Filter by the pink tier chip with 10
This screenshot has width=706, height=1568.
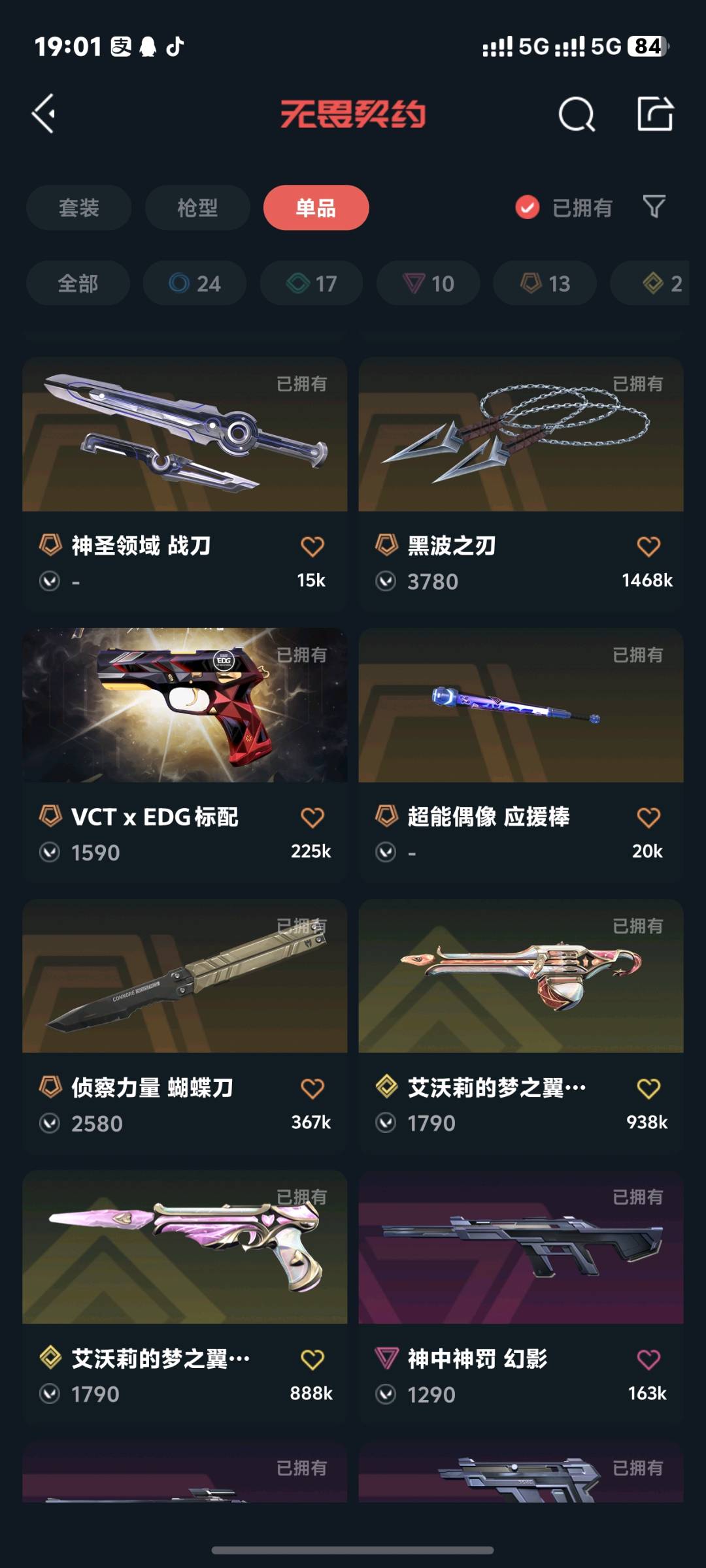(428, 284)
